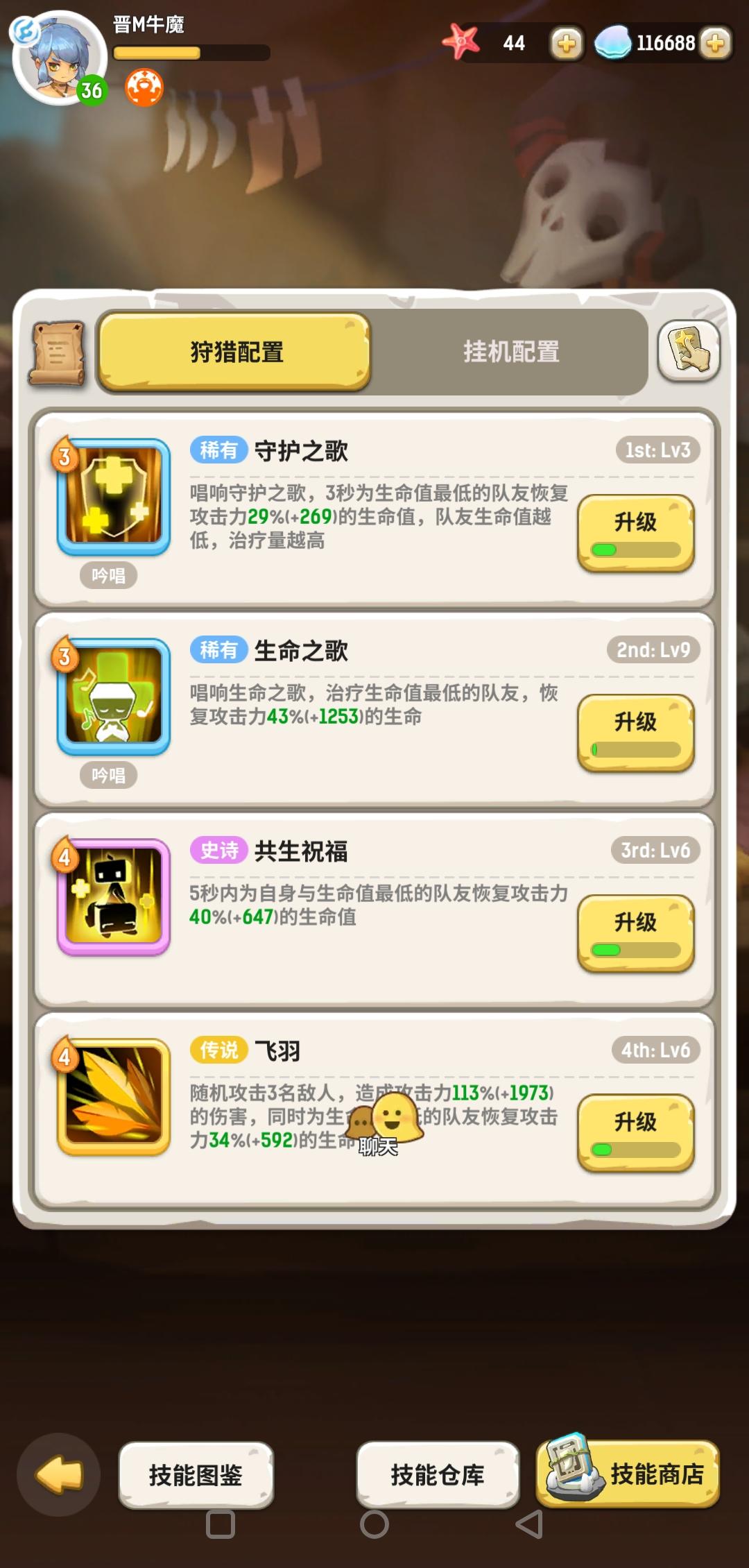This screenshot has width=749, height=1568.
Task: Select the 飞羽 skill icon
Action: click(114, 1096)
